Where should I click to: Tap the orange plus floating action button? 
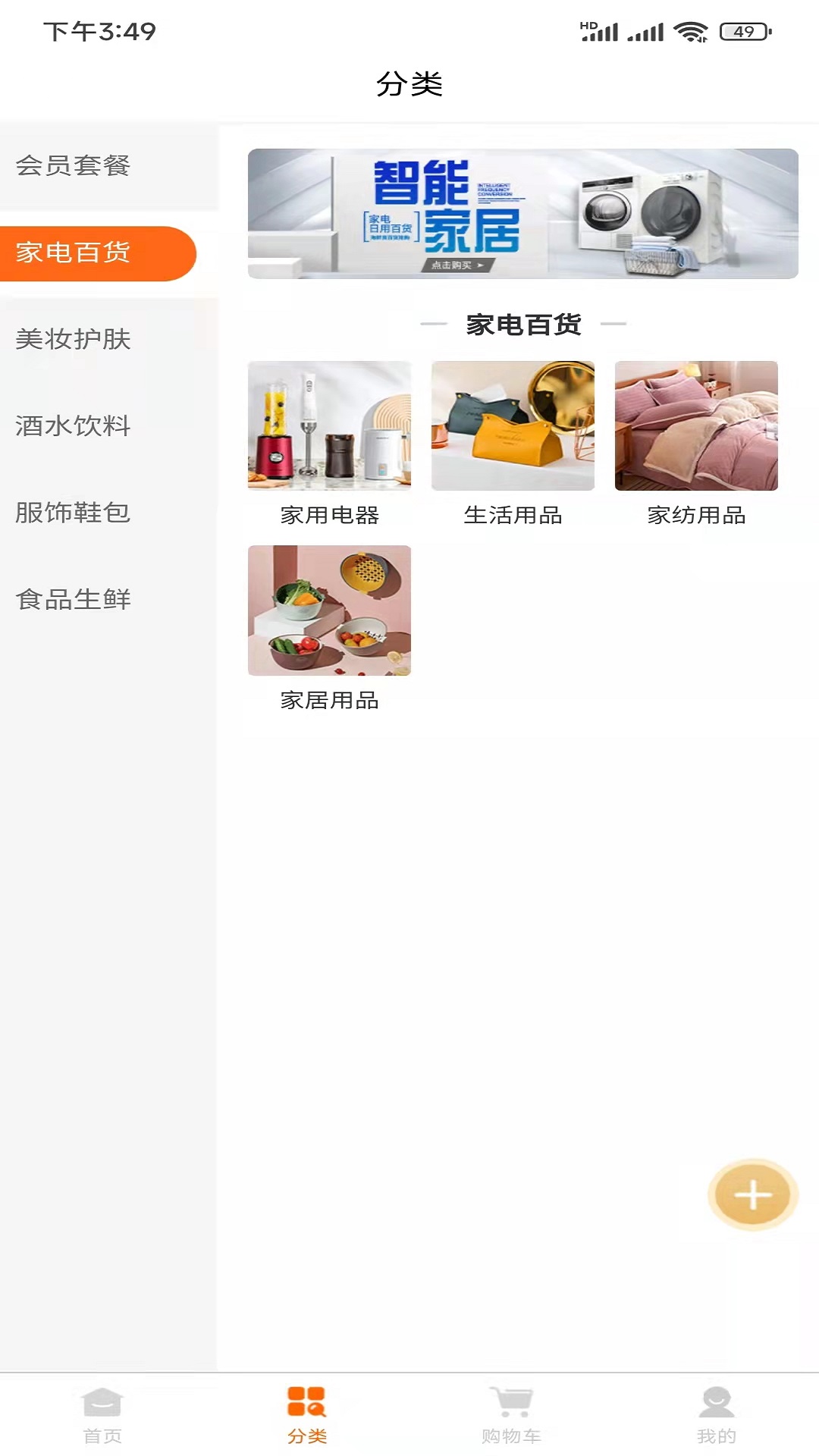tap(752, 1193)
